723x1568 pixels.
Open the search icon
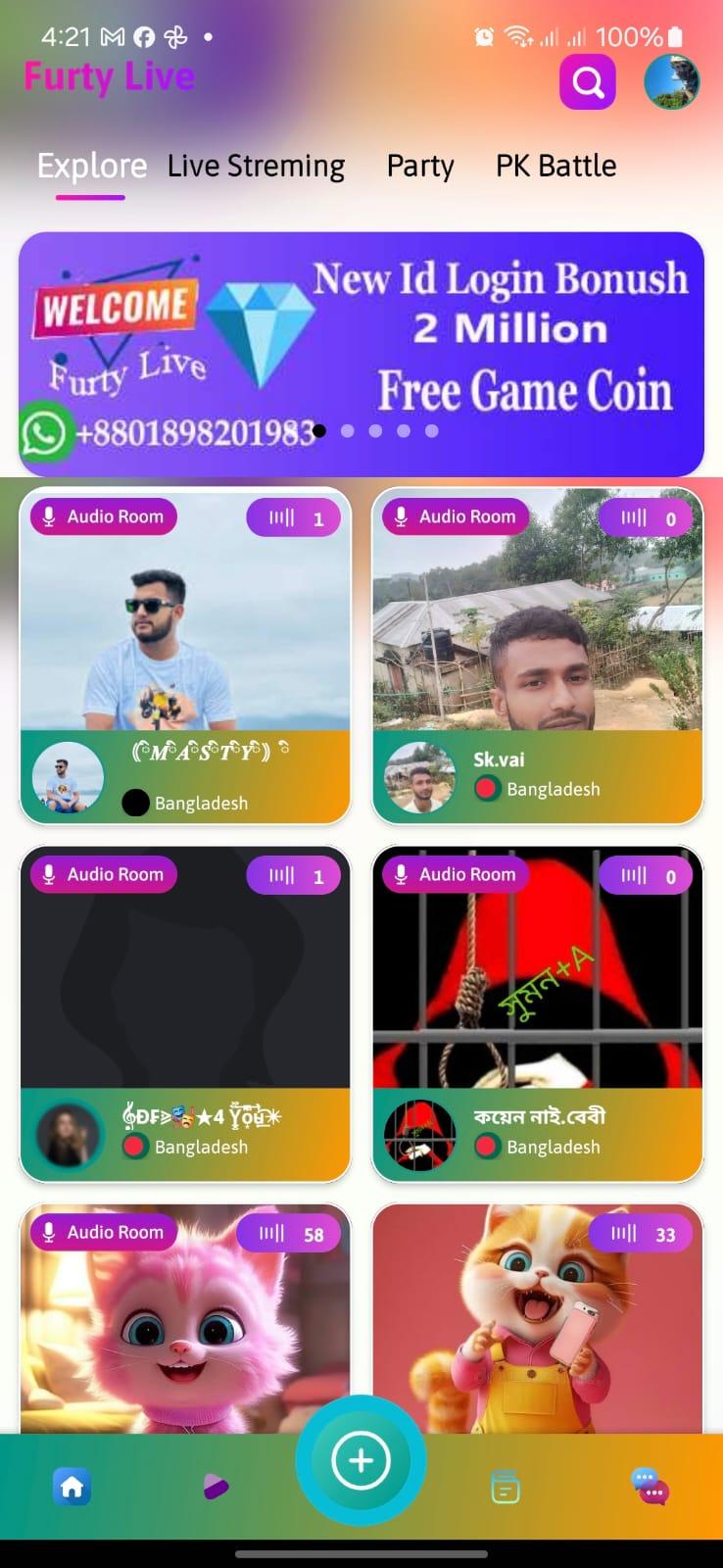(588, 82)
